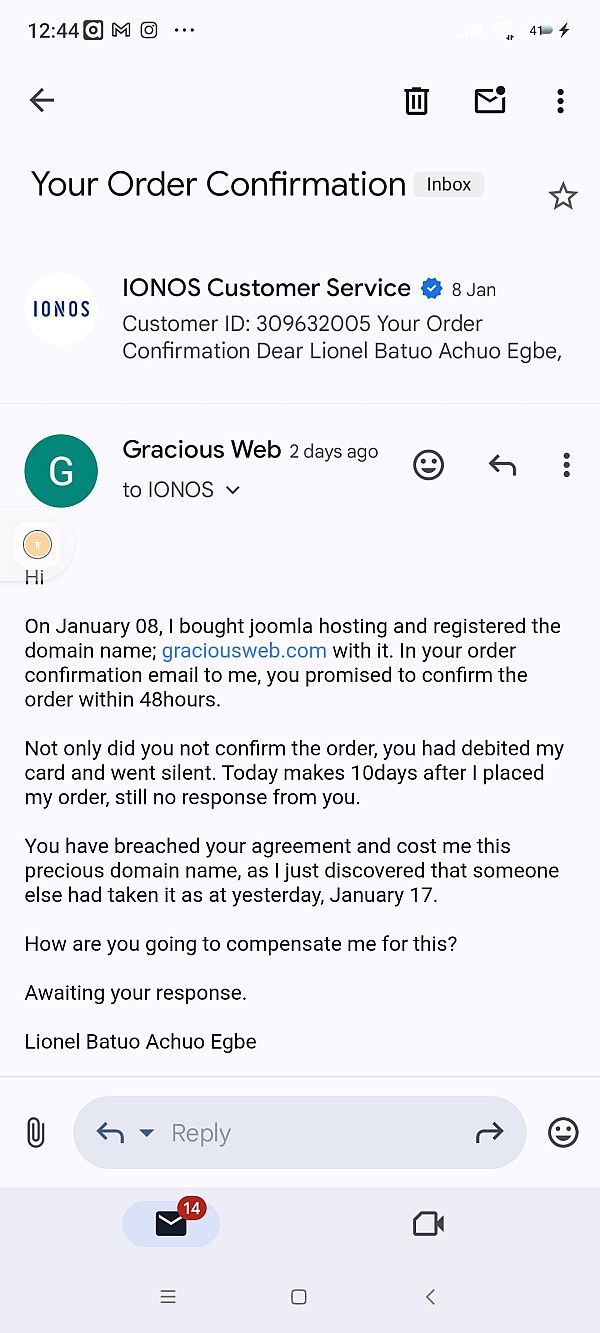Switch to the Meet video tab
The height and width of the screenshot is (1333, 600).
point(428,1223)
